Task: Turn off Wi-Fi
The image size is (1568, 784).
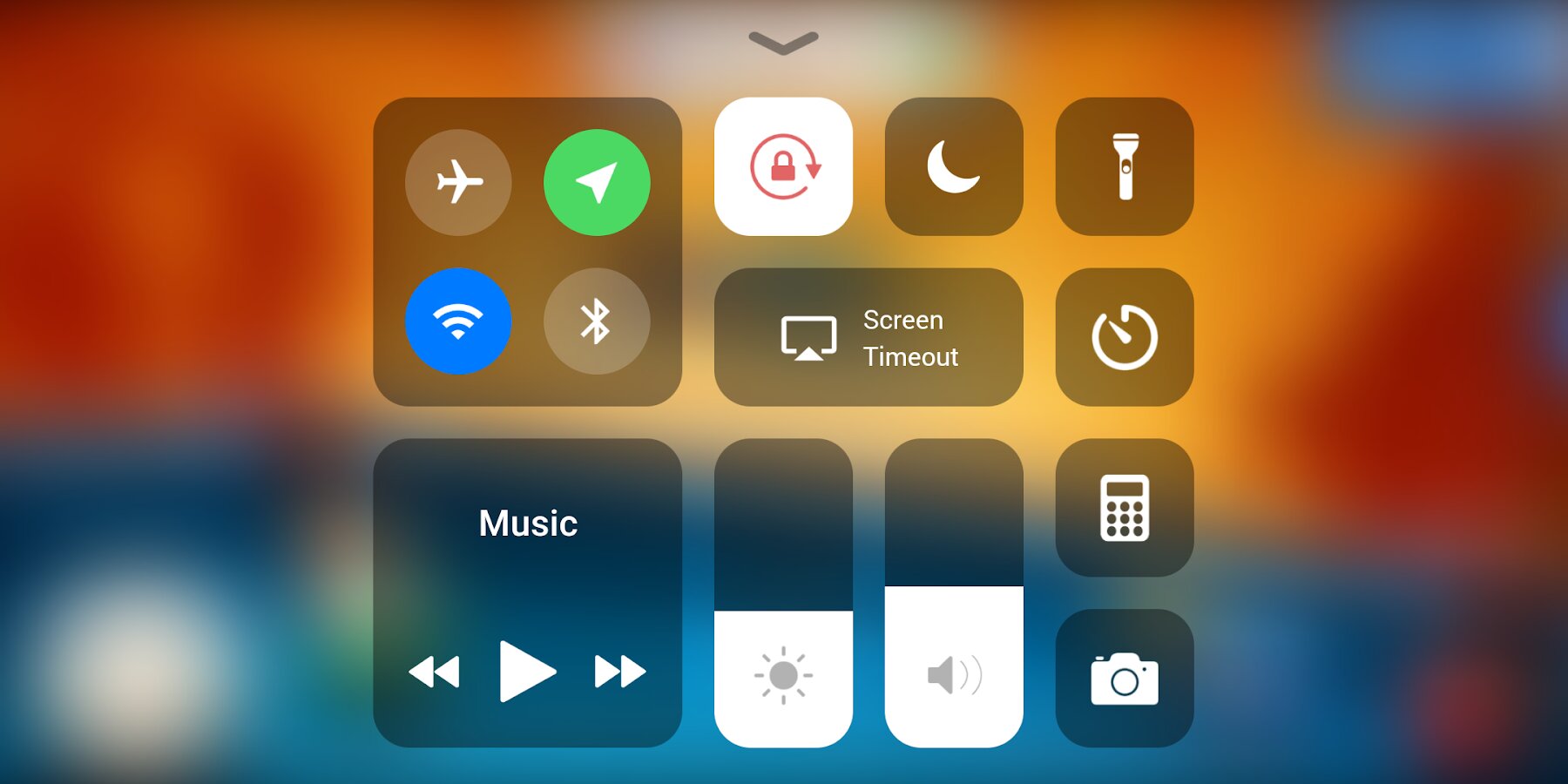Action: tap(458, 321)
